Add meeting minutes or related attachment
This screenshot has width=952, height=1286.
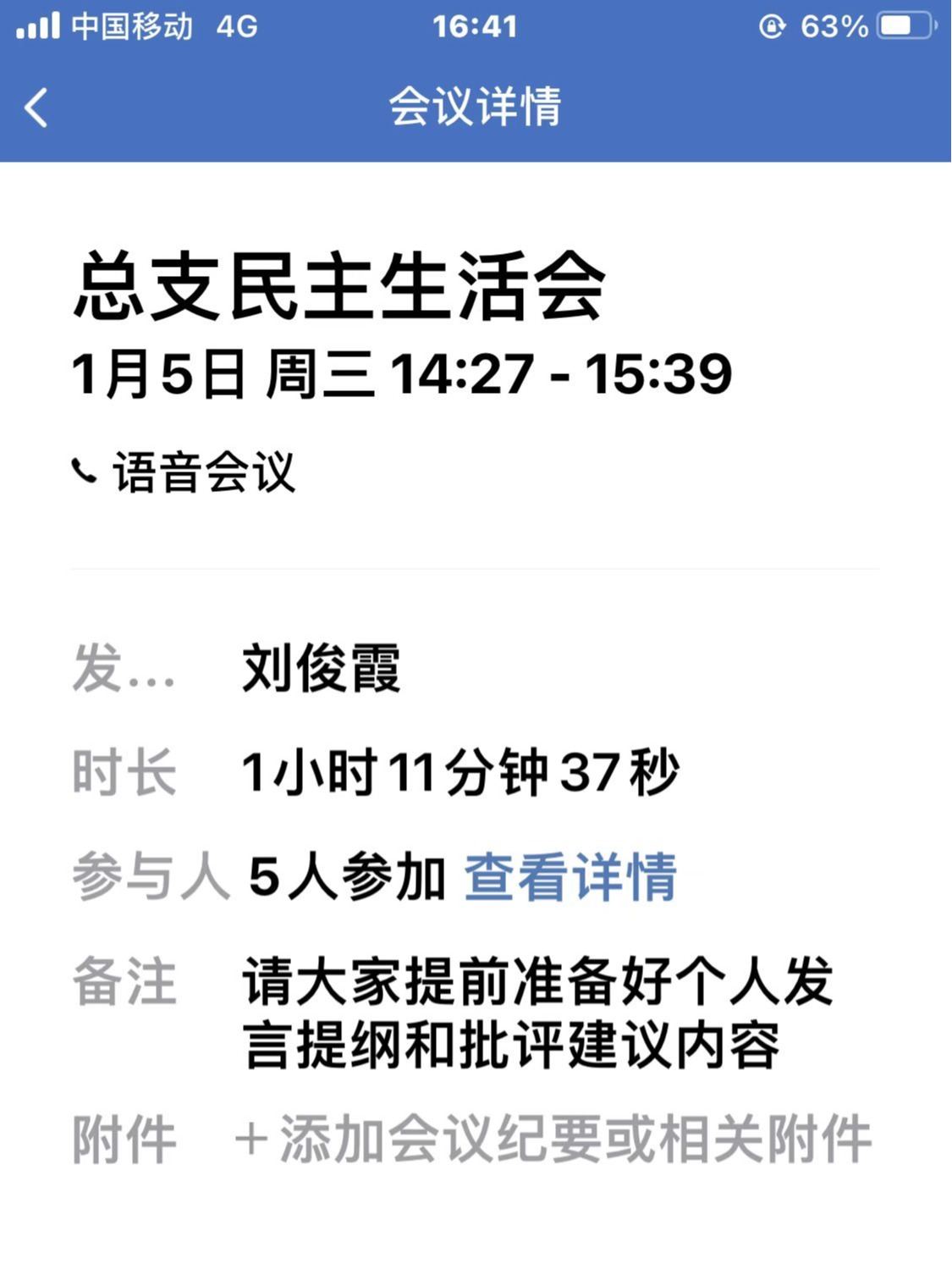(554, 1140)
